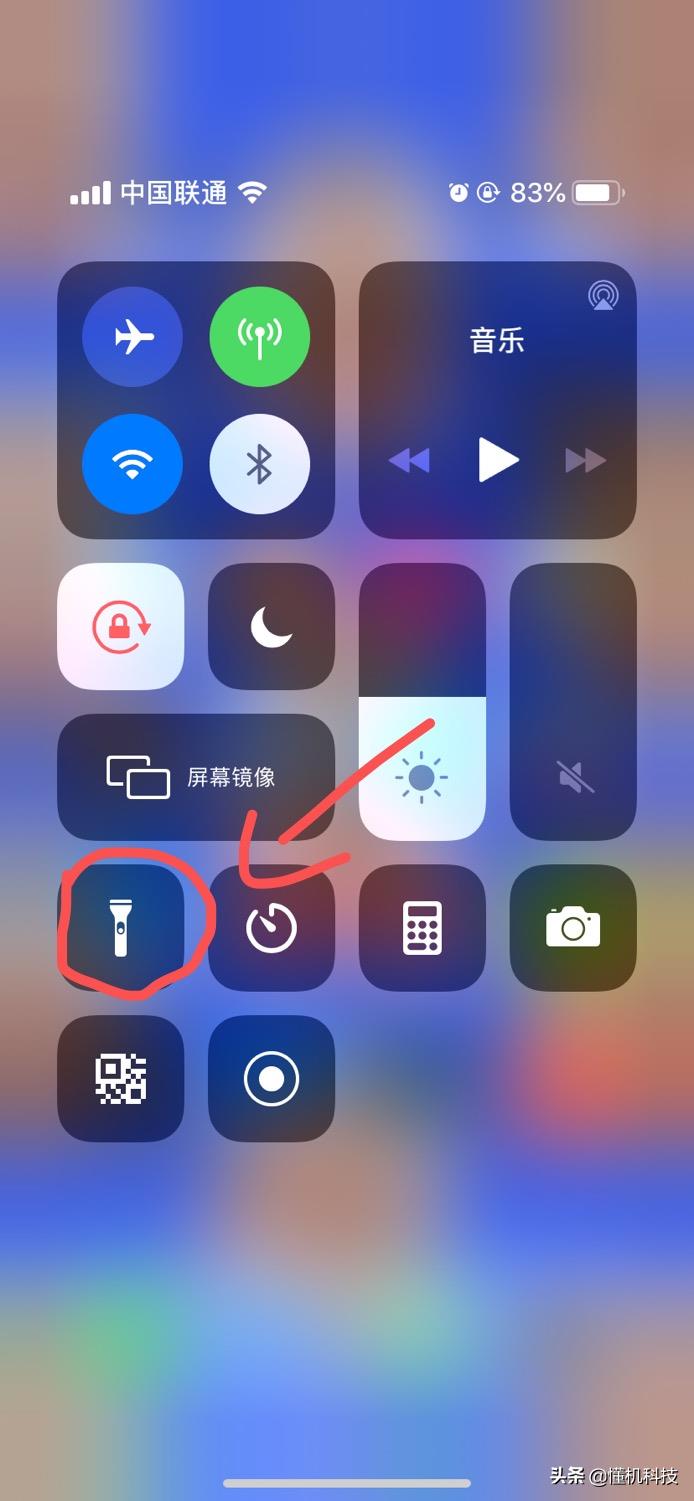This screenshot has width=694, height=1501.
Task: Start screen recording
Action: [271, 1078]
